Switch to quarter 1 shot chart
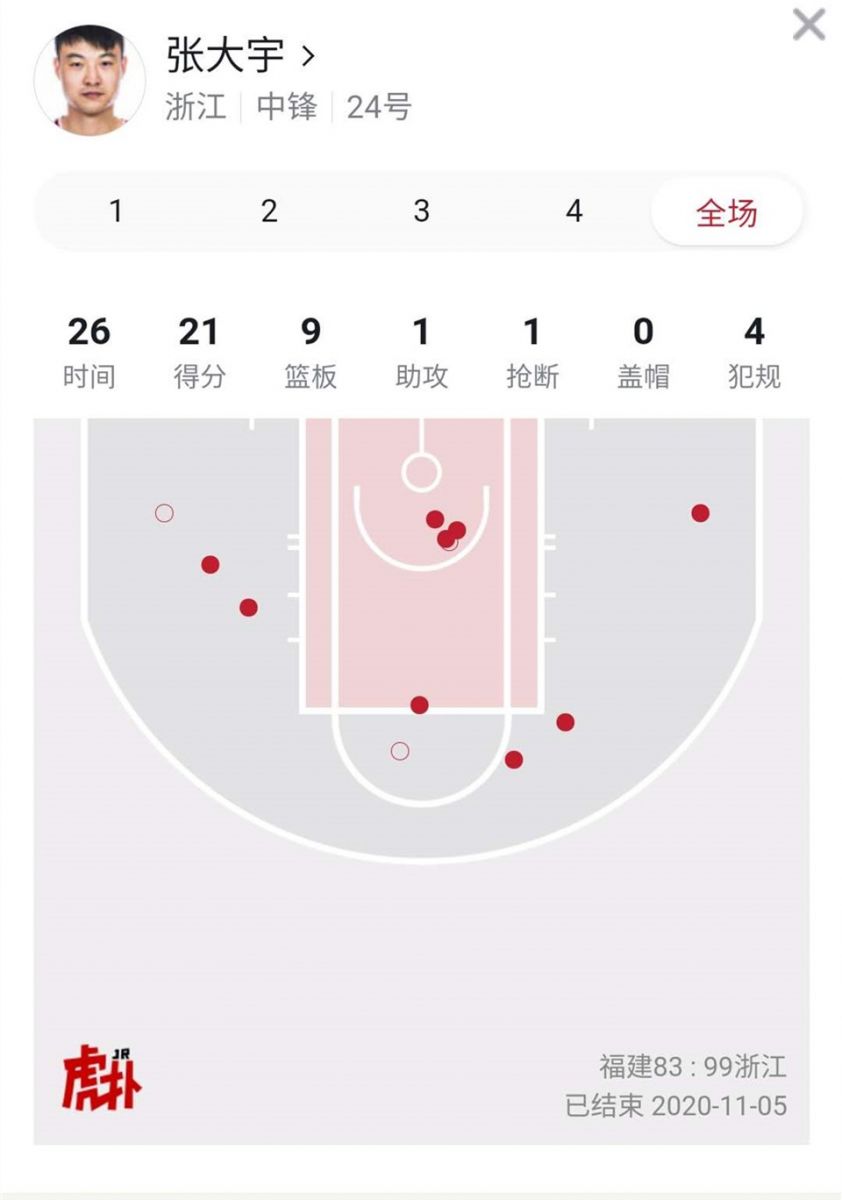 (x=116, y=212)
